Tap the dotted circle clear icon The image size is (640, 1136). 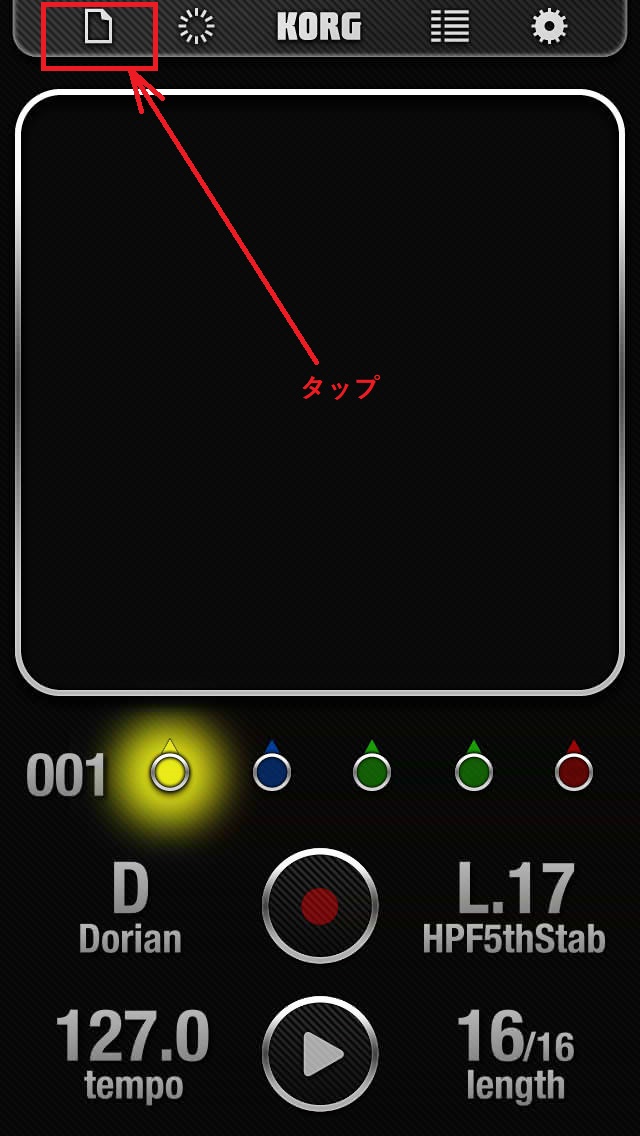(196, 27)
